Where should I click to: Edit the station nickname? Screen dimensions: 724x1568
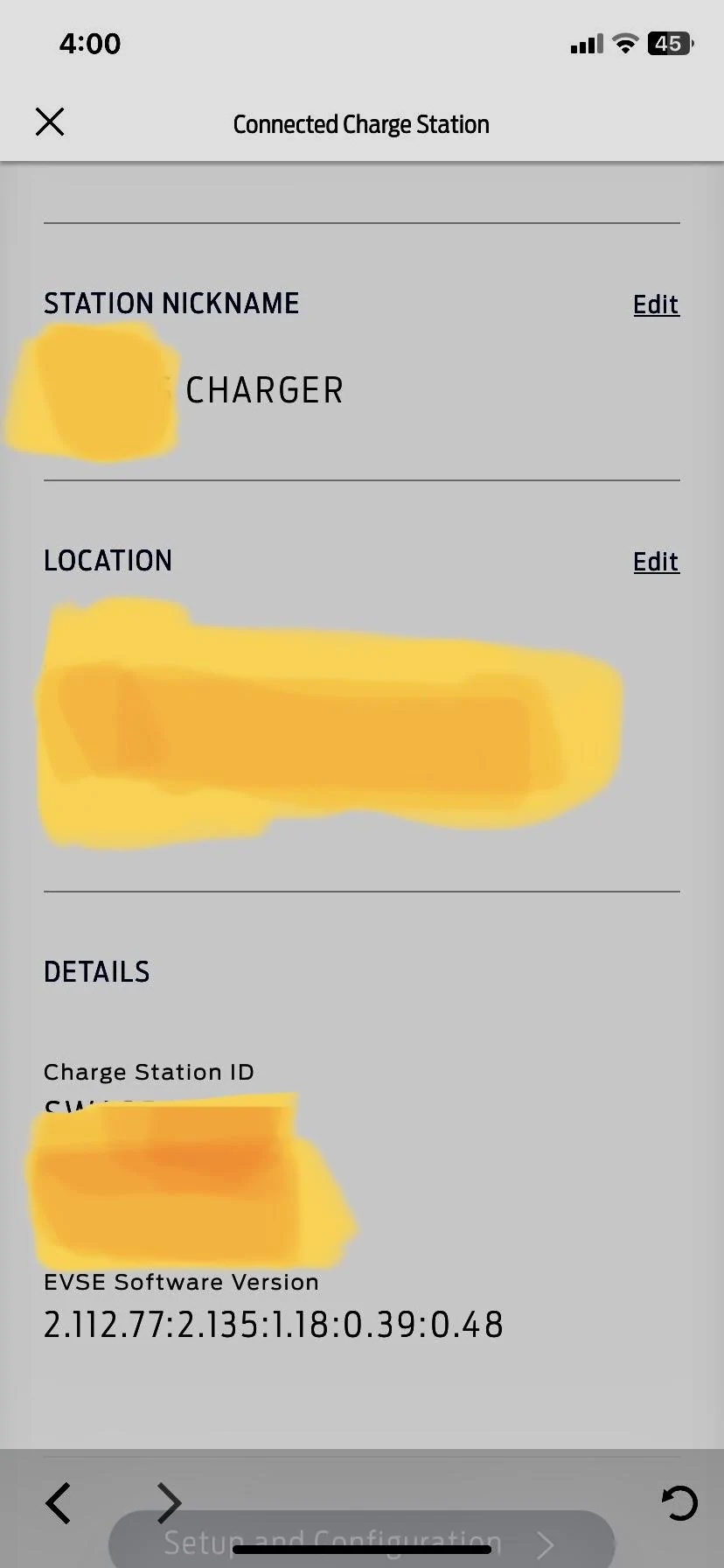point(656,304)
